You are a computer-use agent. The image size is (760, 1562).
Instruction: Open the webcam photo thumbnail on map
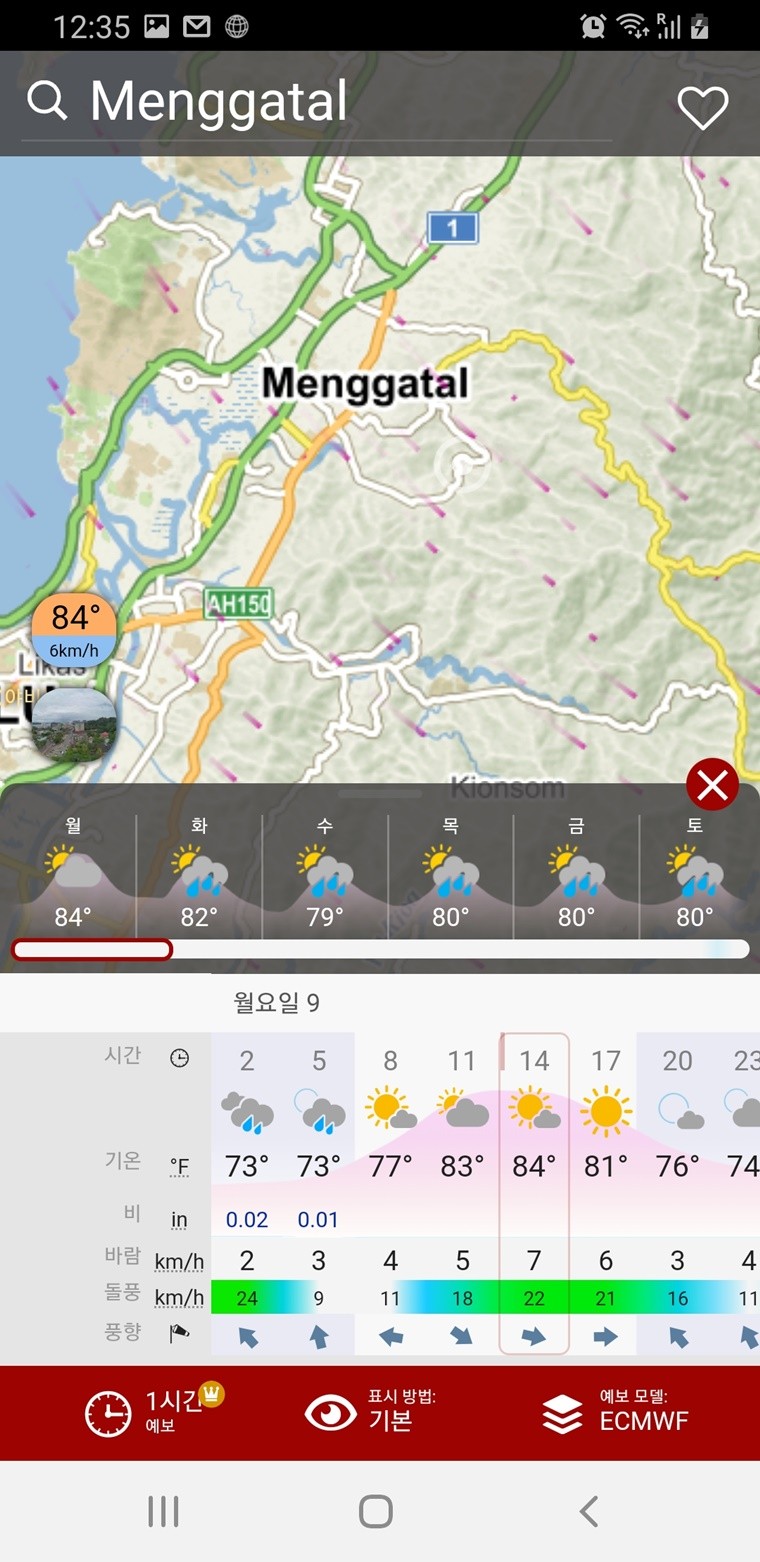pos(74,724)
